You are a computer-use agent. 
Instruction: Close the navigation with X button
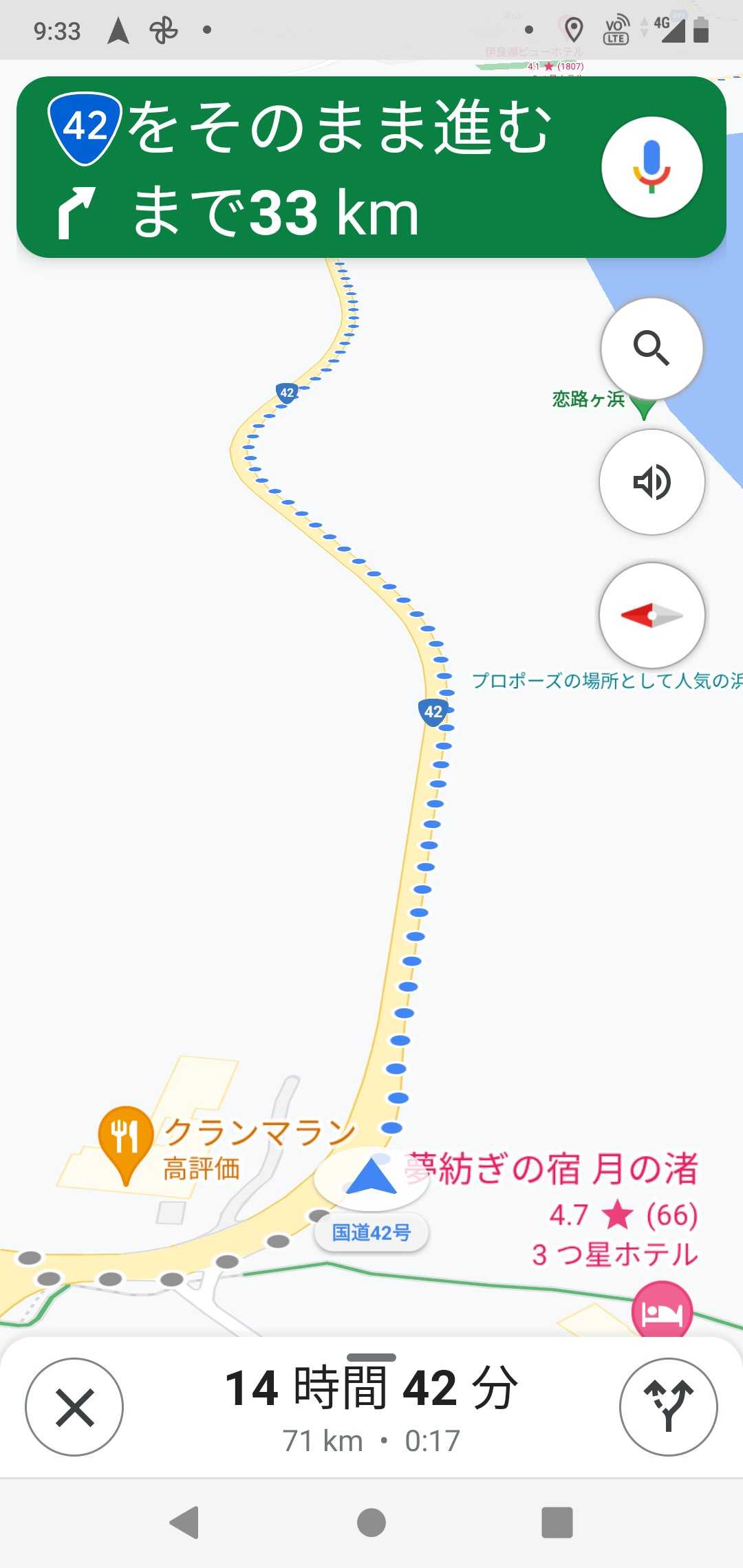coord(74,1406)
